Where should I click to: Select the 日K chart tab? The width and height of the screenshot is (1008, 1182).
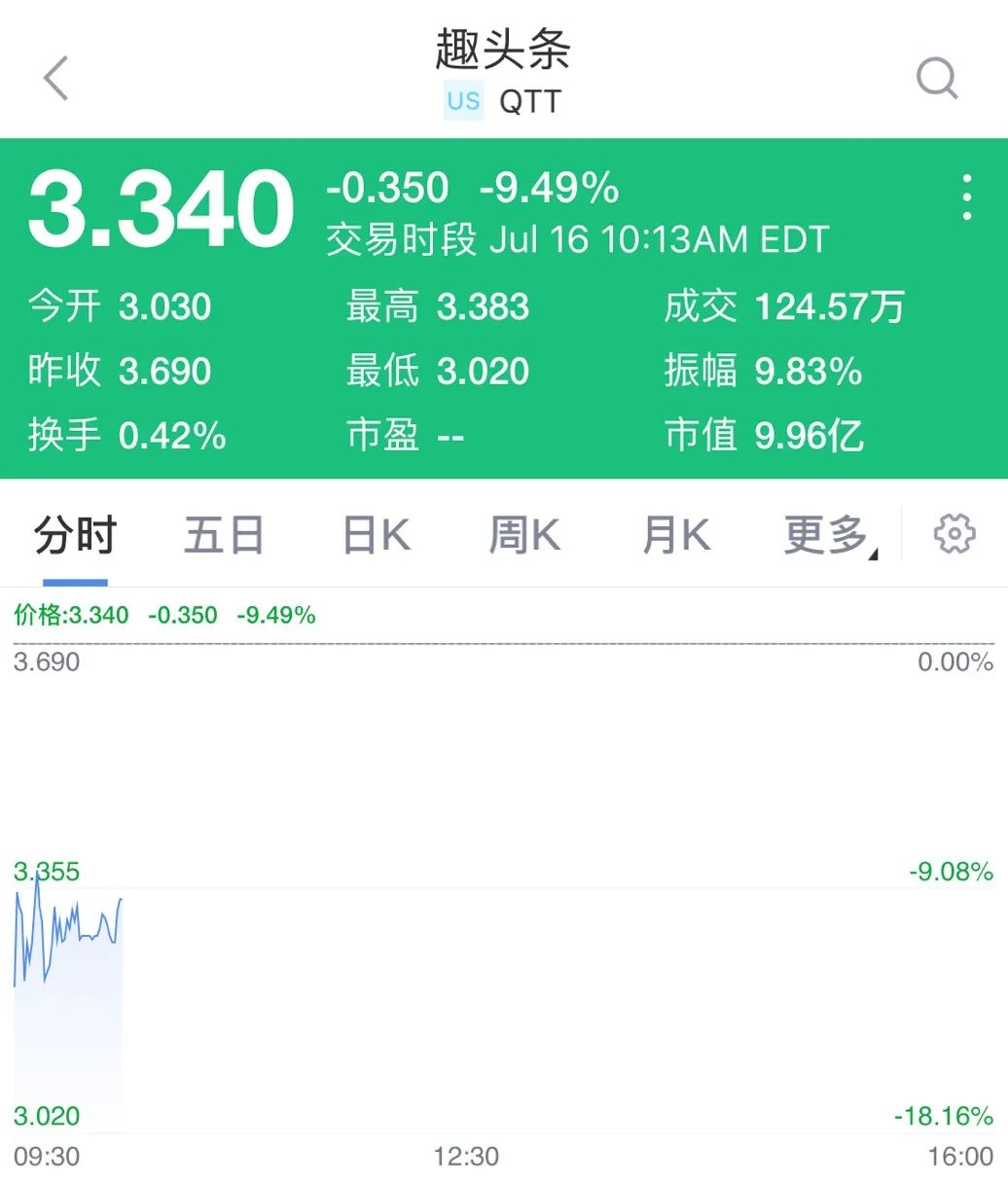[x=377, y=536]
